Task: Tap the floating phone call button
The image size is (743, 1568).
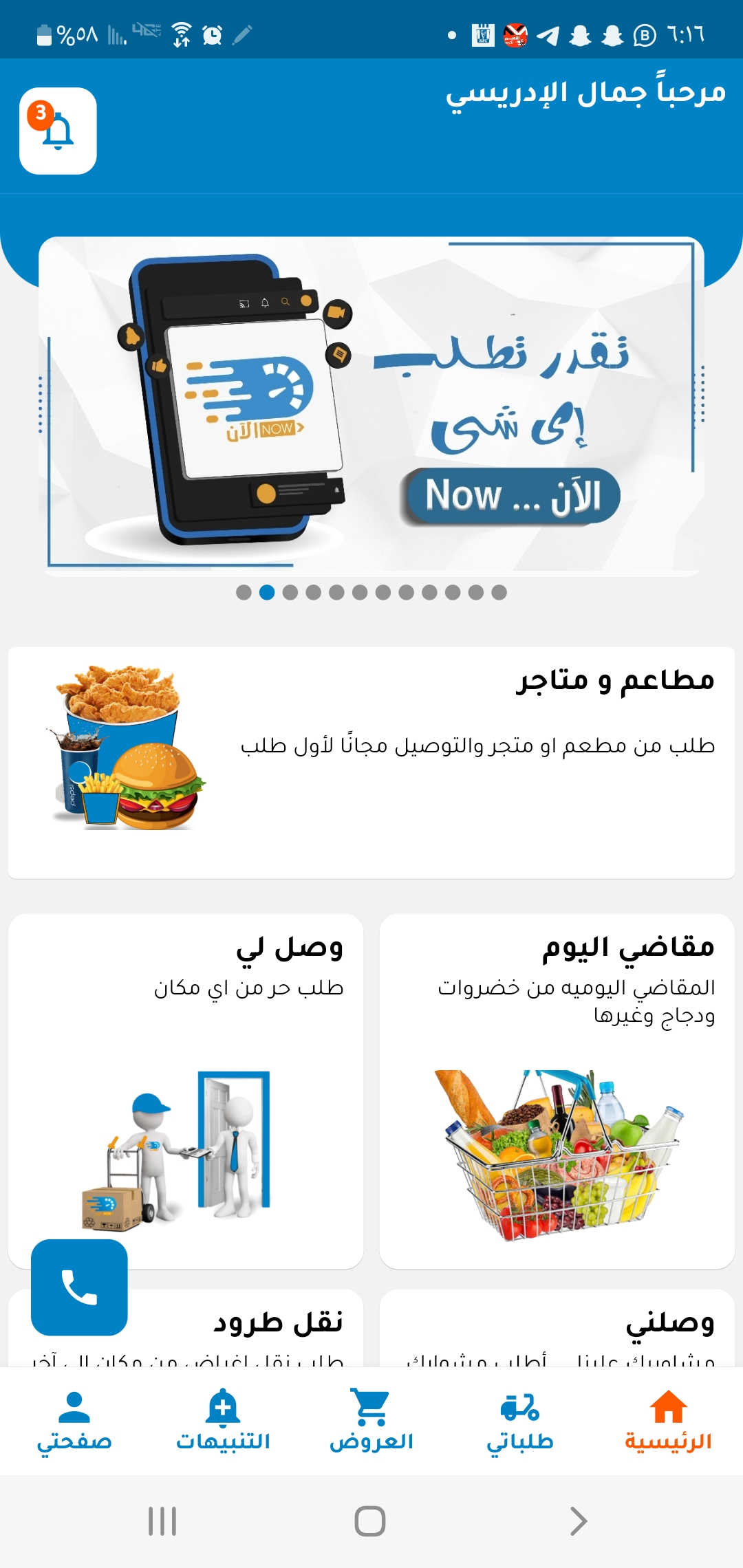Action: point(79,1287)
